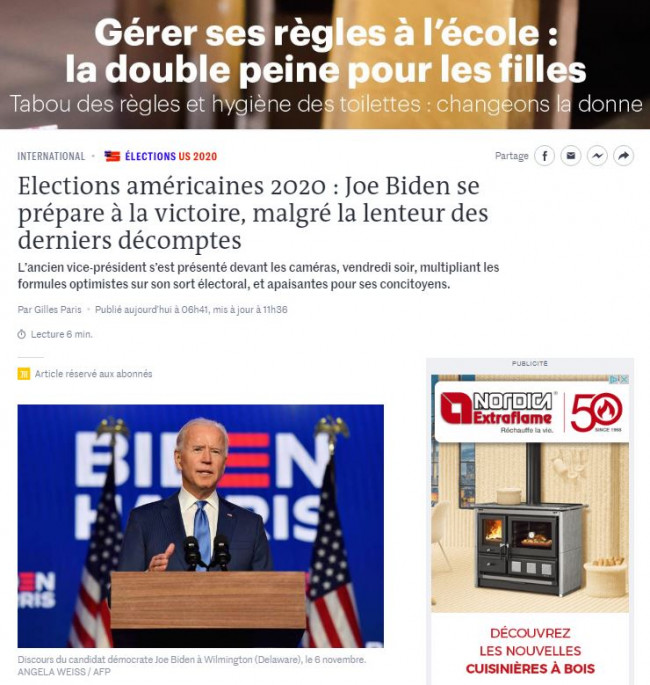Share the article by email
The width and height of the screenshot is (650, 685).
(x=571, y=156)
